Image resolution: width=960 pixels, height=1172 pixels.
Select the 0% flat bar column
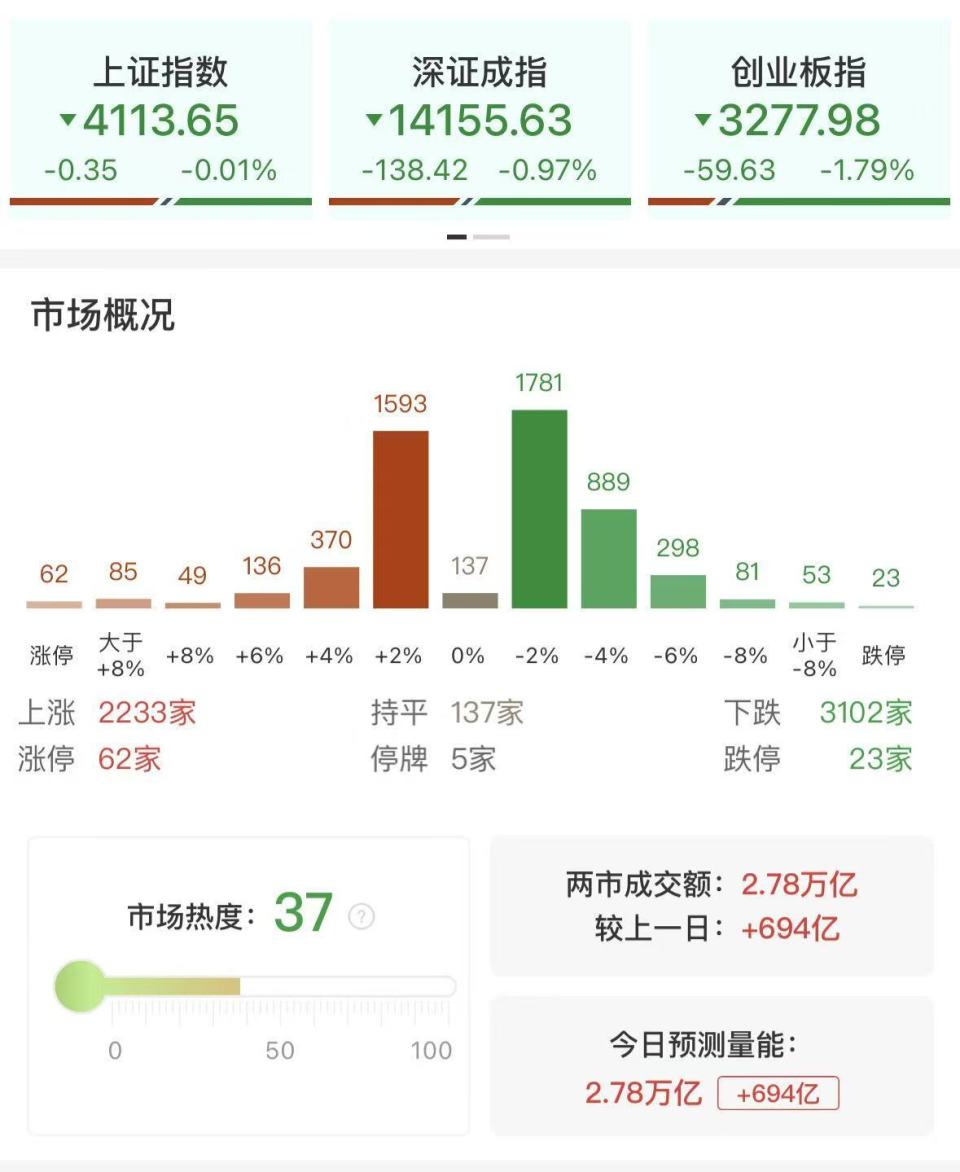pos(470,598)
